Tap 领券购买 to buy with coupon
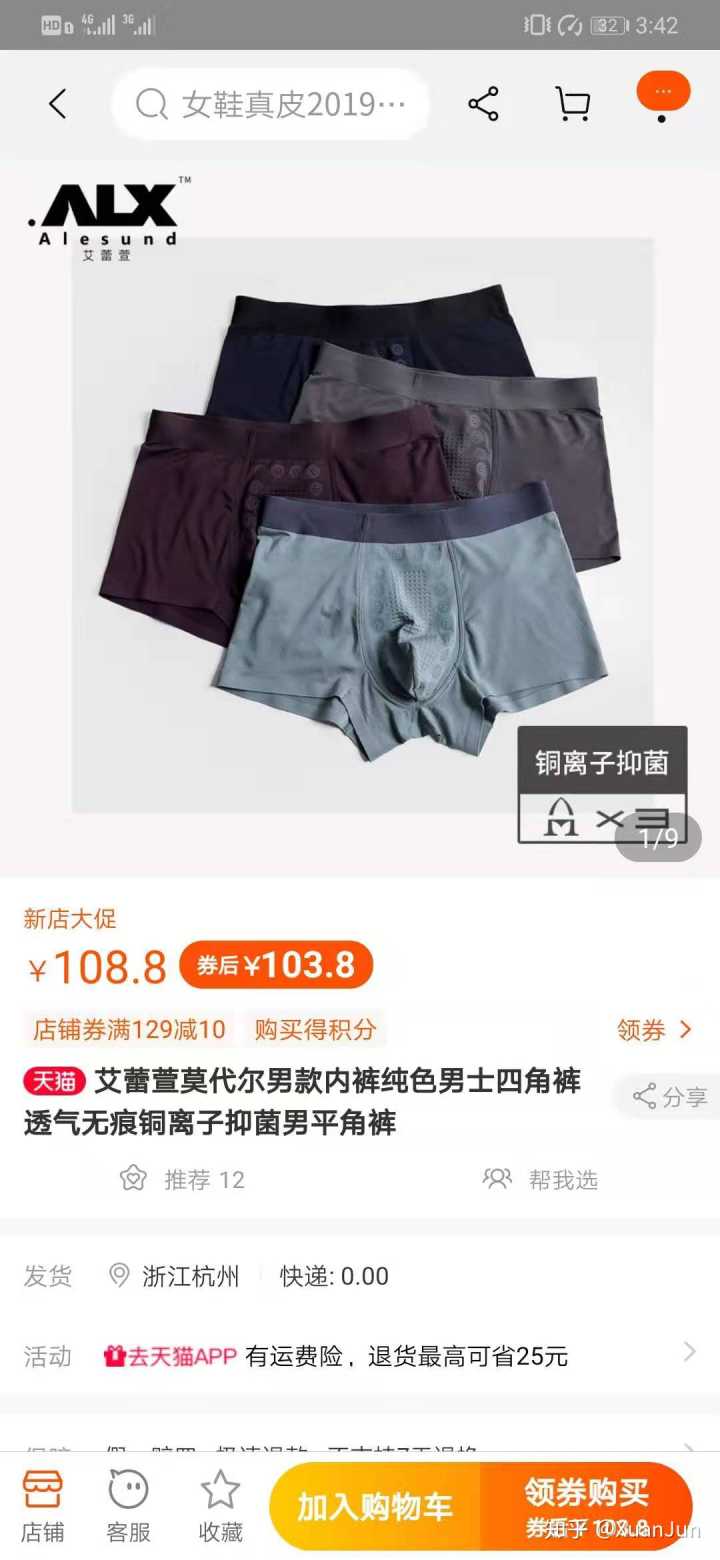 coord(587,1506)
